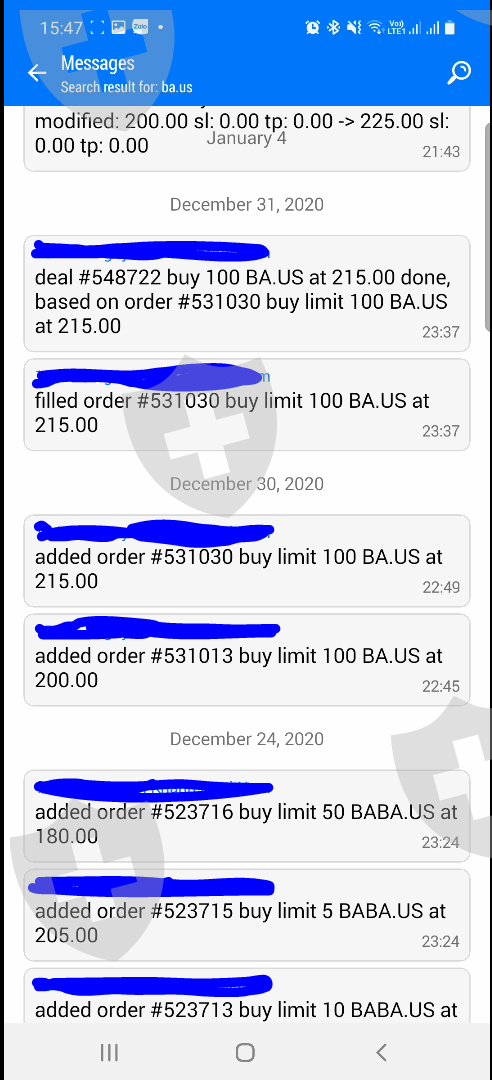Open the added order #523713 message
The width and height of the screenshot is (492, 1080).
[247, 996]
